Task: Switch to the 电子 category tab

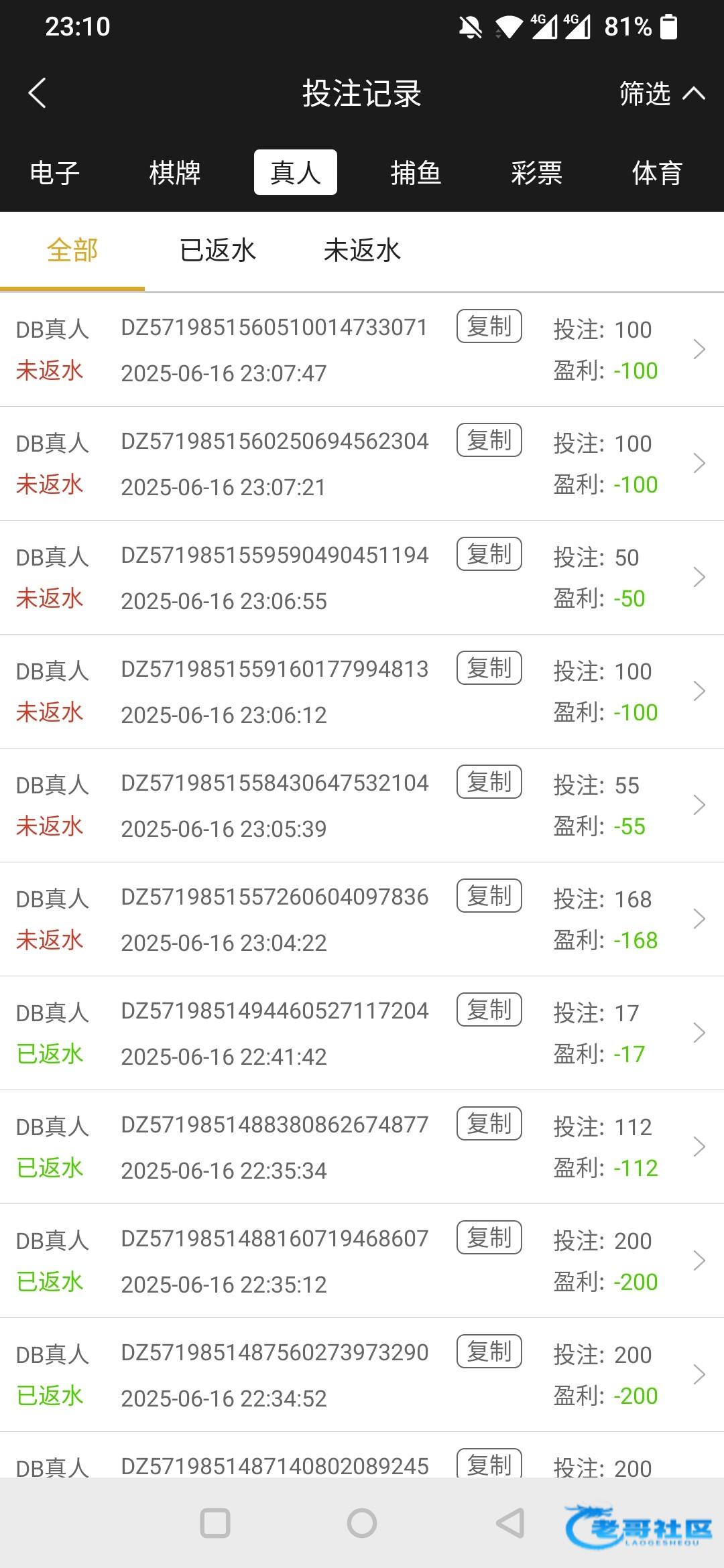Action: (x=55, y=173)
